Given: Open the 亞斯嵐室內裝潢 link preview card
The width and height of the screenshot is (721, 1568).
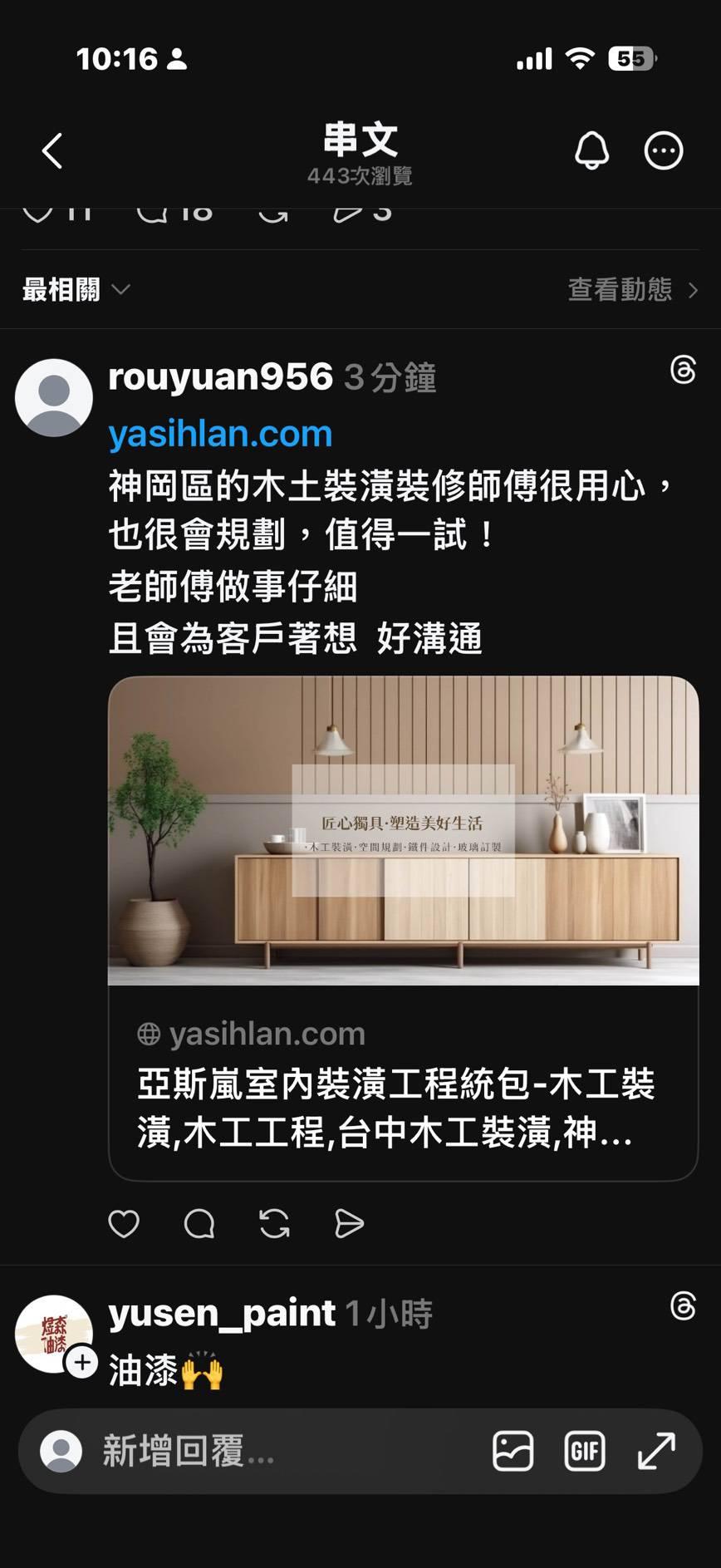Looking at the screenshot, I should 403,1080.
